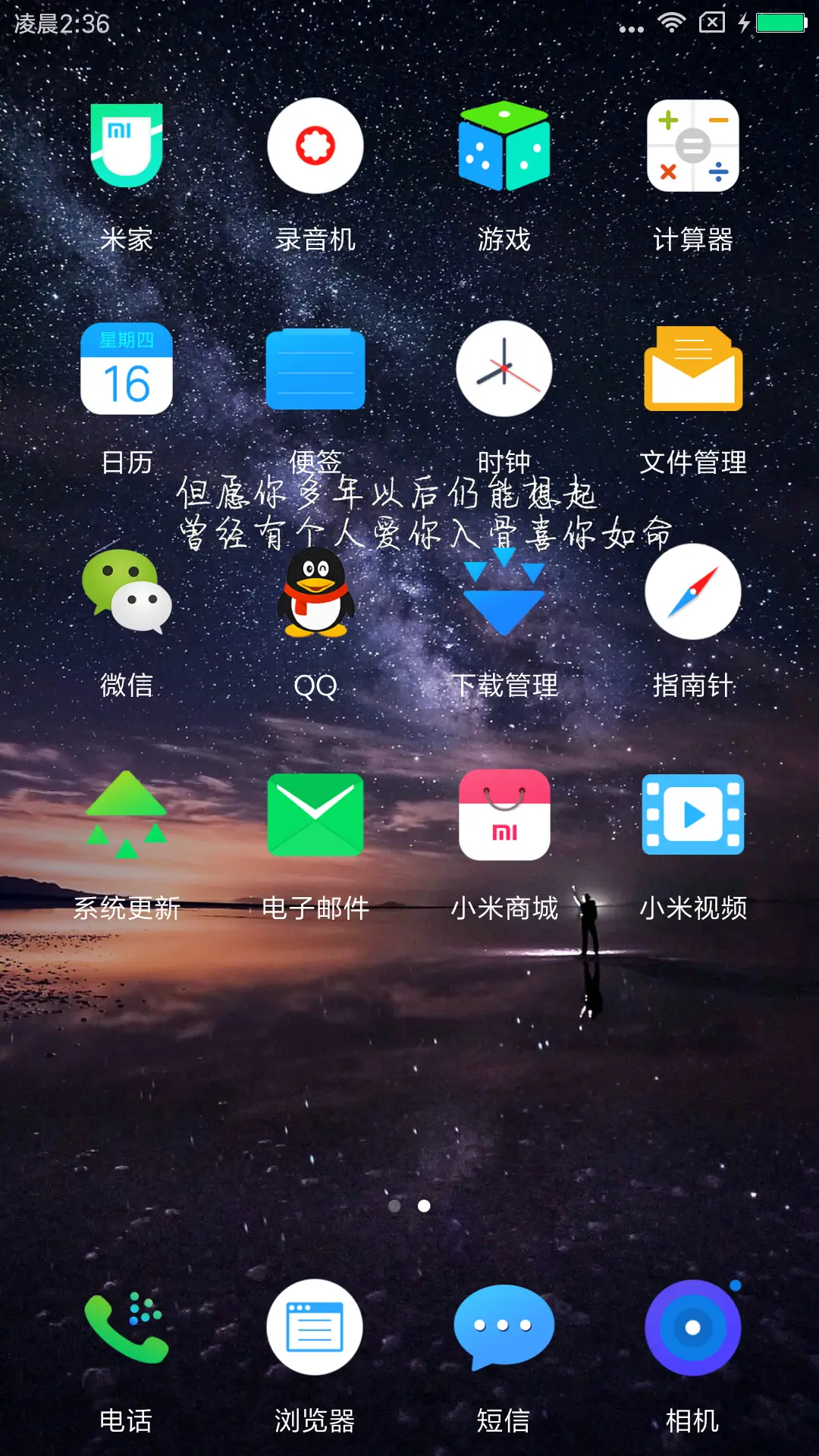This screenshot has width=819, height=1456.
Task: Browse files in 文件管理
Action: [x=693, y=369]
